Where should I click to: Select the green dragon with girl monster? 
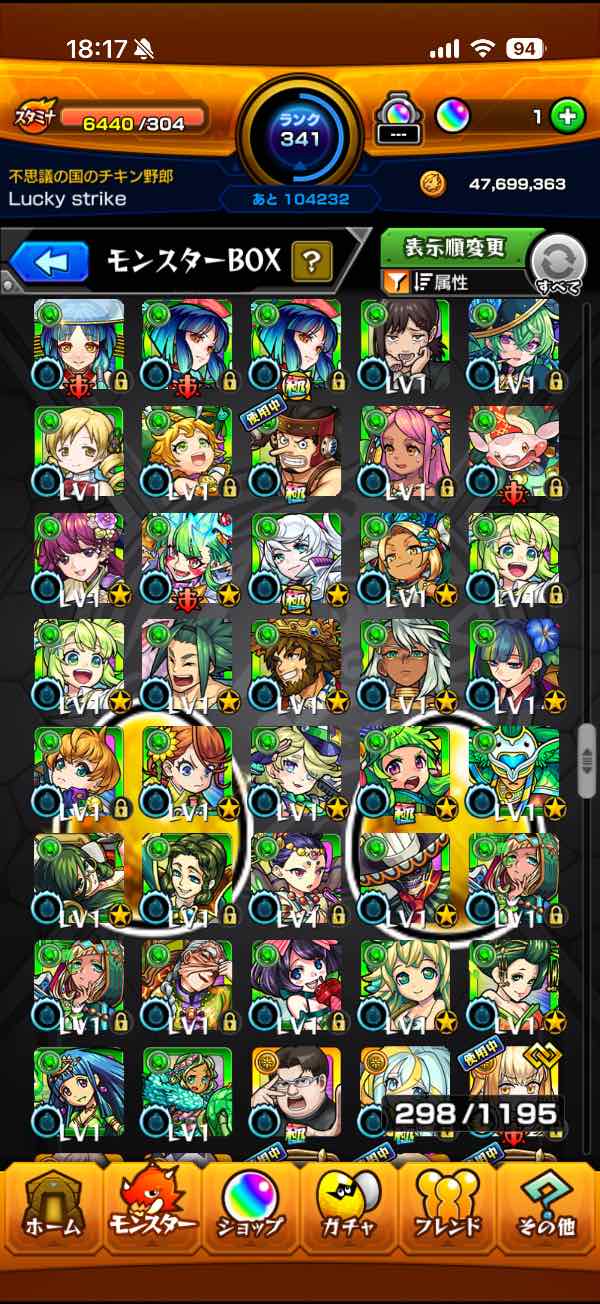pyautogui.click(x=187, y=1093)
